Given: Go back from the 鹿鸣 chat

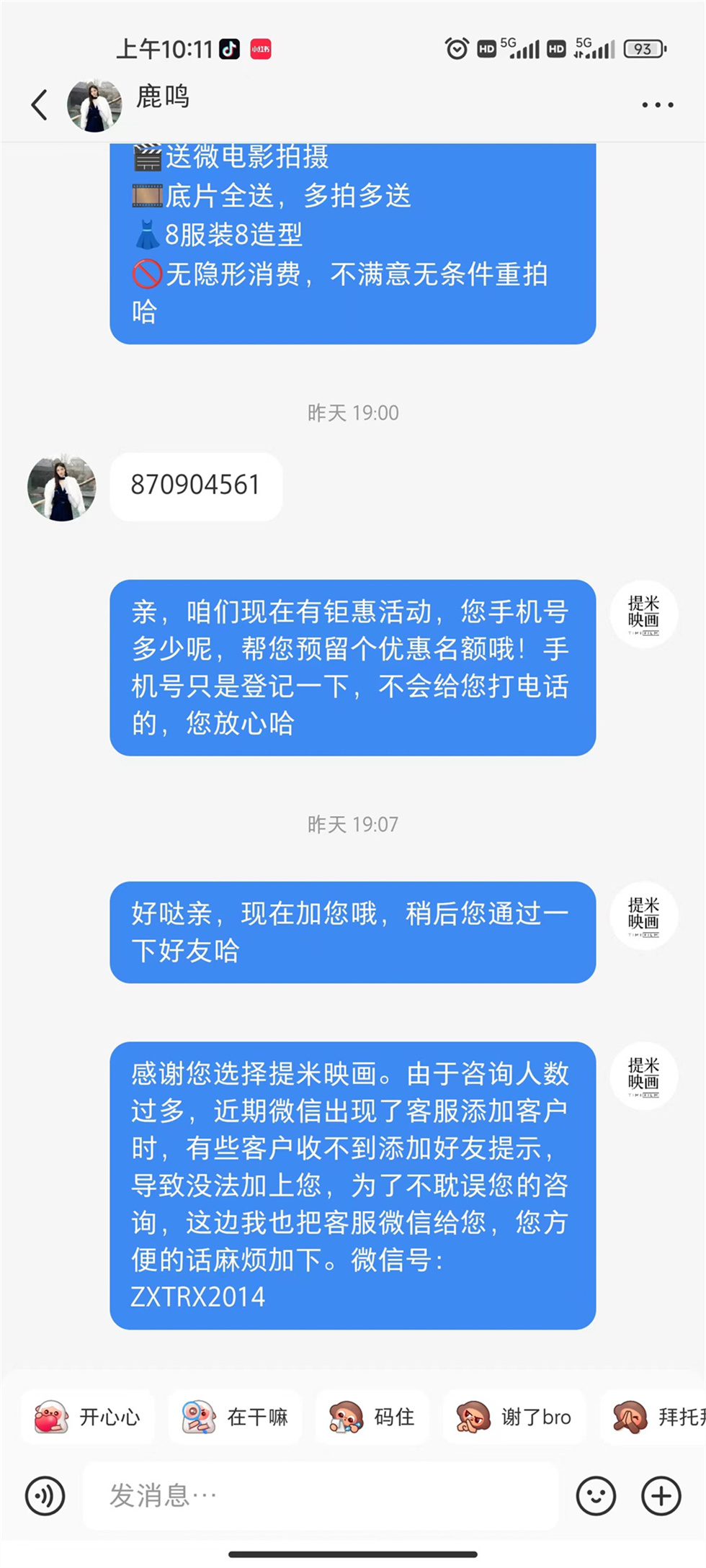Looking at the screenshot, I should coord(40,105).
